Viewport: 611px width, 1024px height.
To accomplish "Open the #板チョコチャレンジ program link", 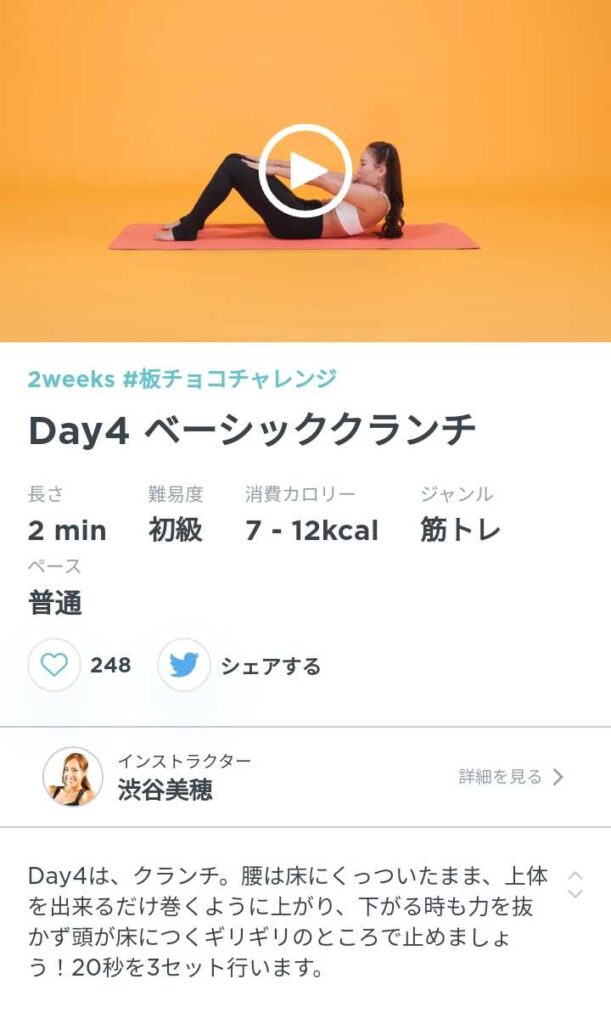I will coord(182,379).
